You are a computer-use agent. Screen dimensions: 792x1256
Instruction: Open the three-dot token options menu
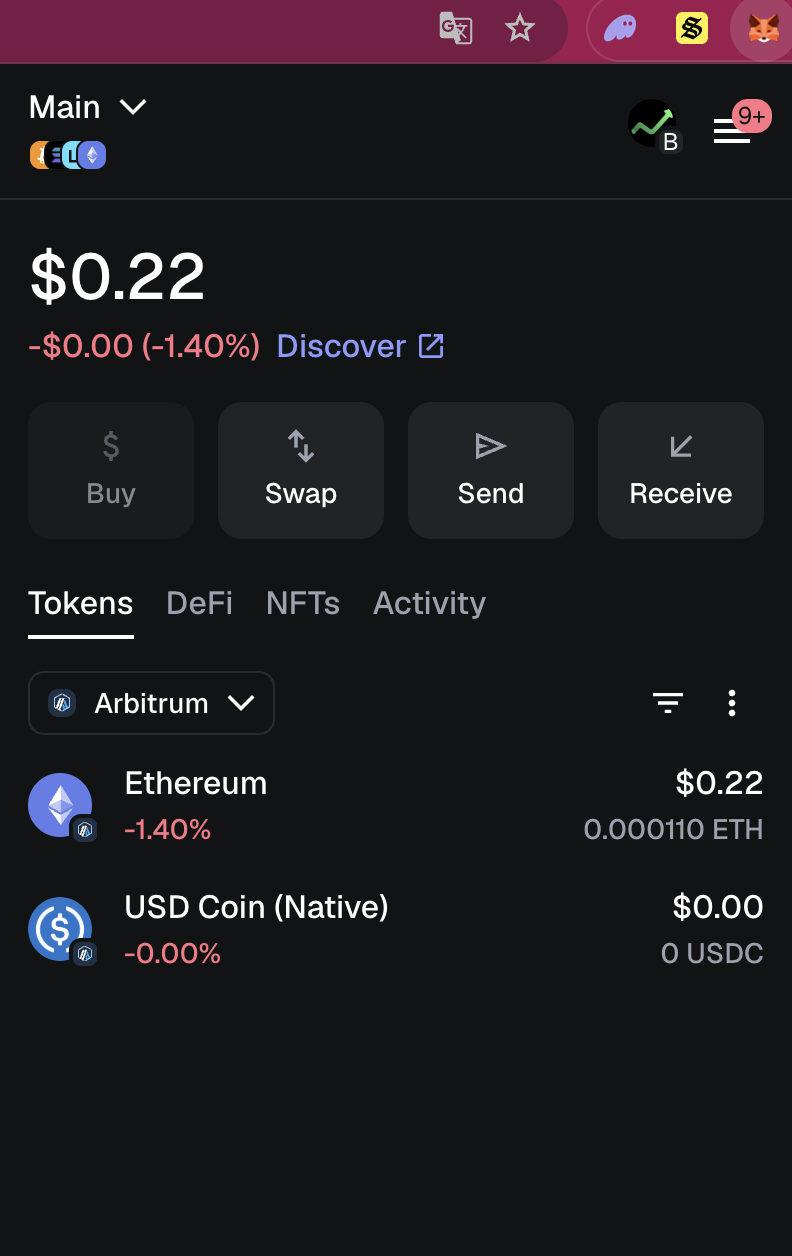(x=732, y=703)
